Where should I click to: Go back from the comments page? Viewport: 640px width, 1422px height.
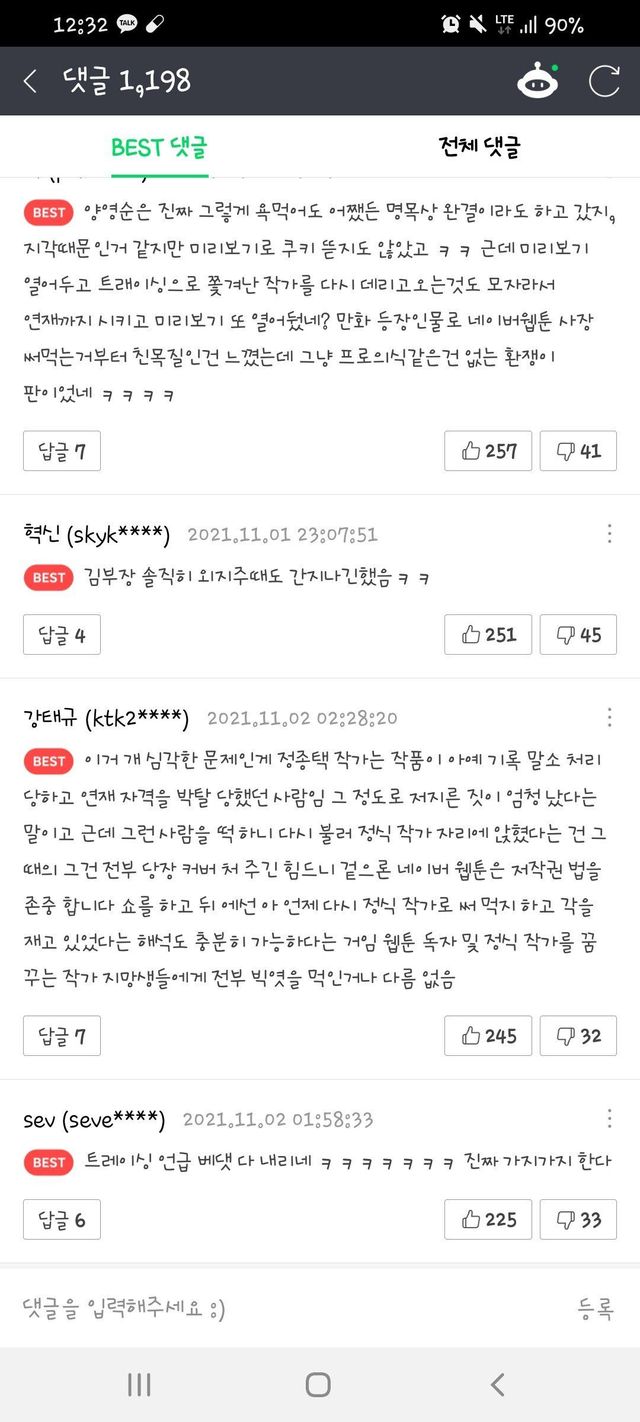point(30,81)
